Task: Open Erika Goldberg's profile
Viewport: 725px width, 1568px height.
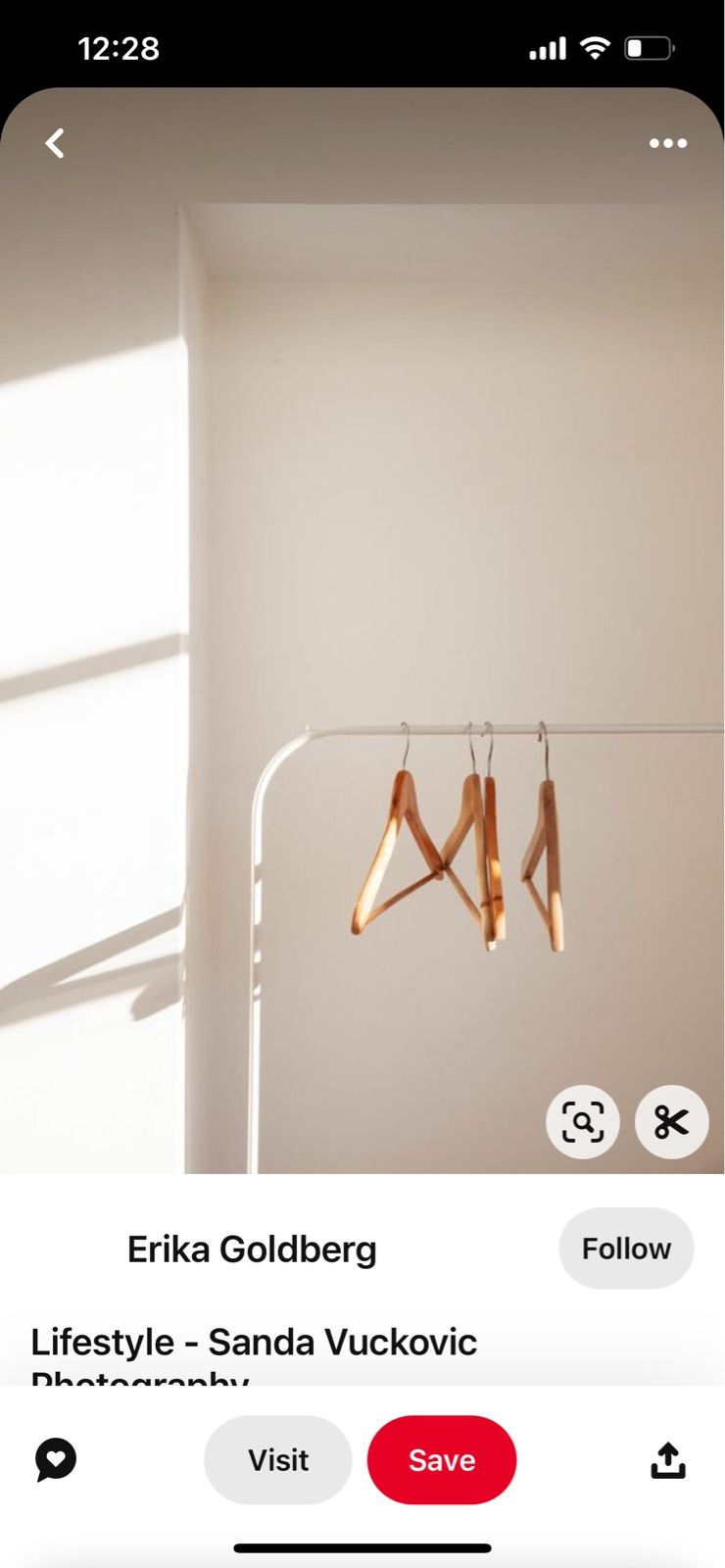Action: pos(252,1249)
